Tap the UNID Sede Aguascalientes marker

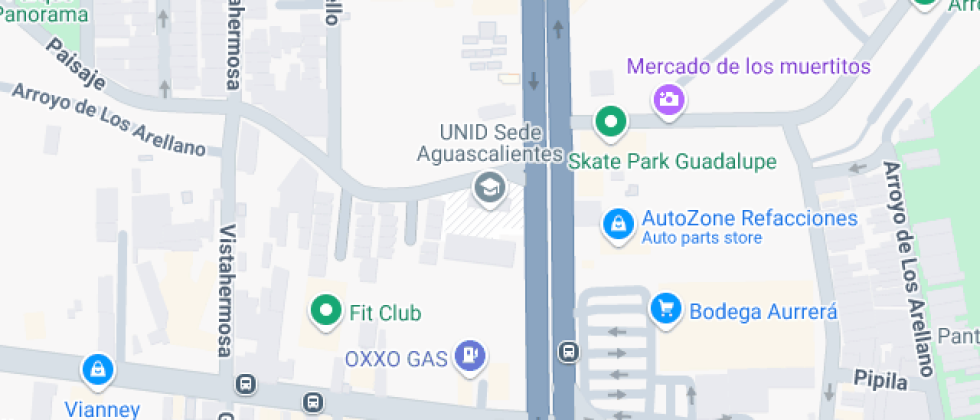pyautogui.click(x=489, y=187)
